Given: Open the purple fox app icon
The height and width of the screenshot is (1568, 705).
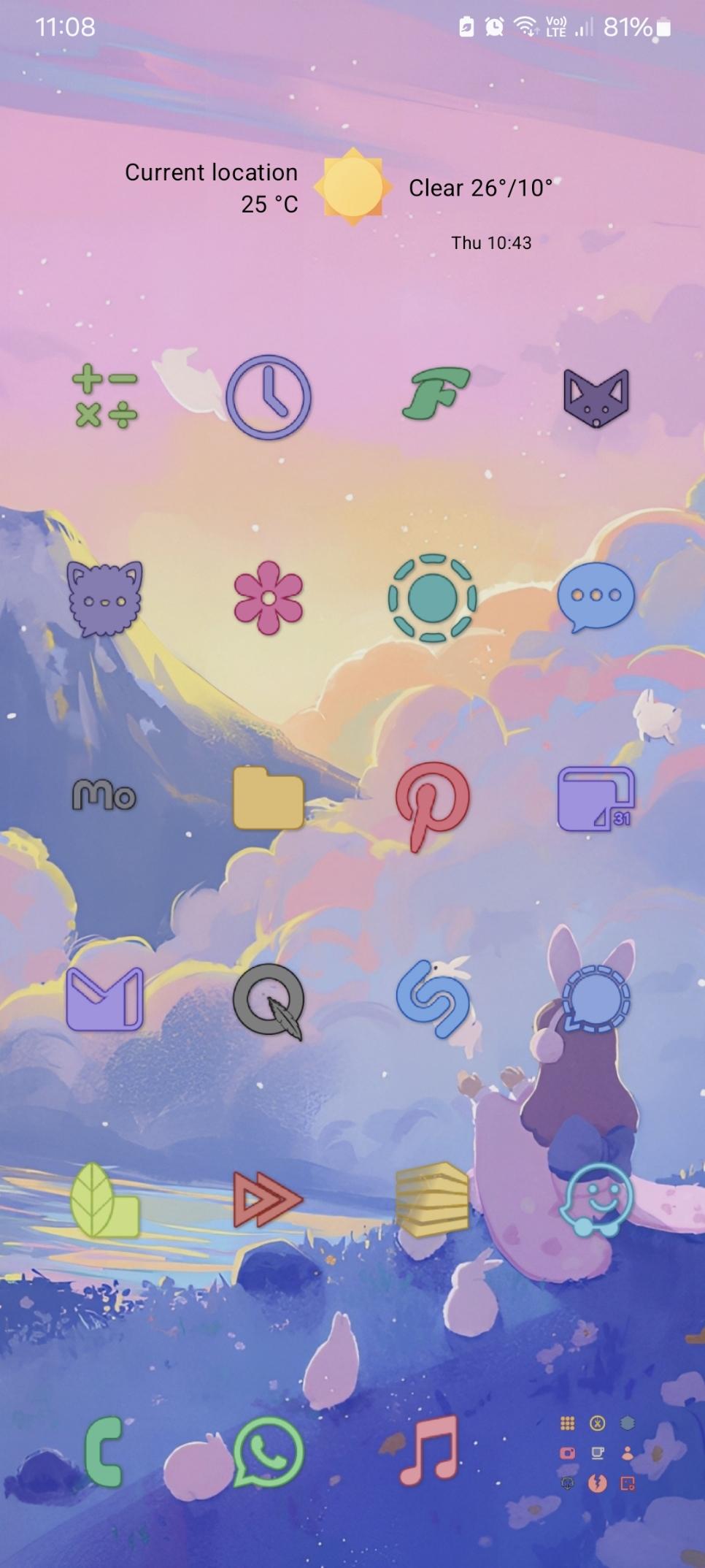Looking at the screenshot, I should click(x=596, y=398).
